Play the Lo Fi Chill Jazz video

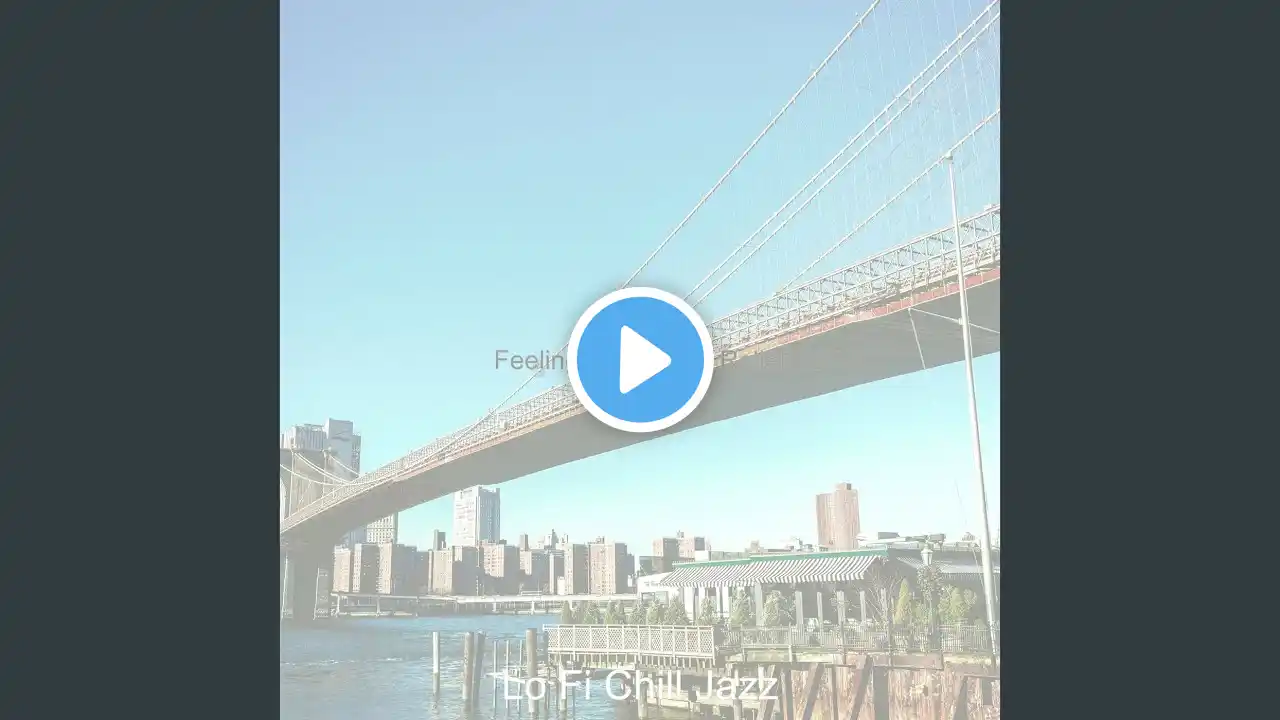640,360
